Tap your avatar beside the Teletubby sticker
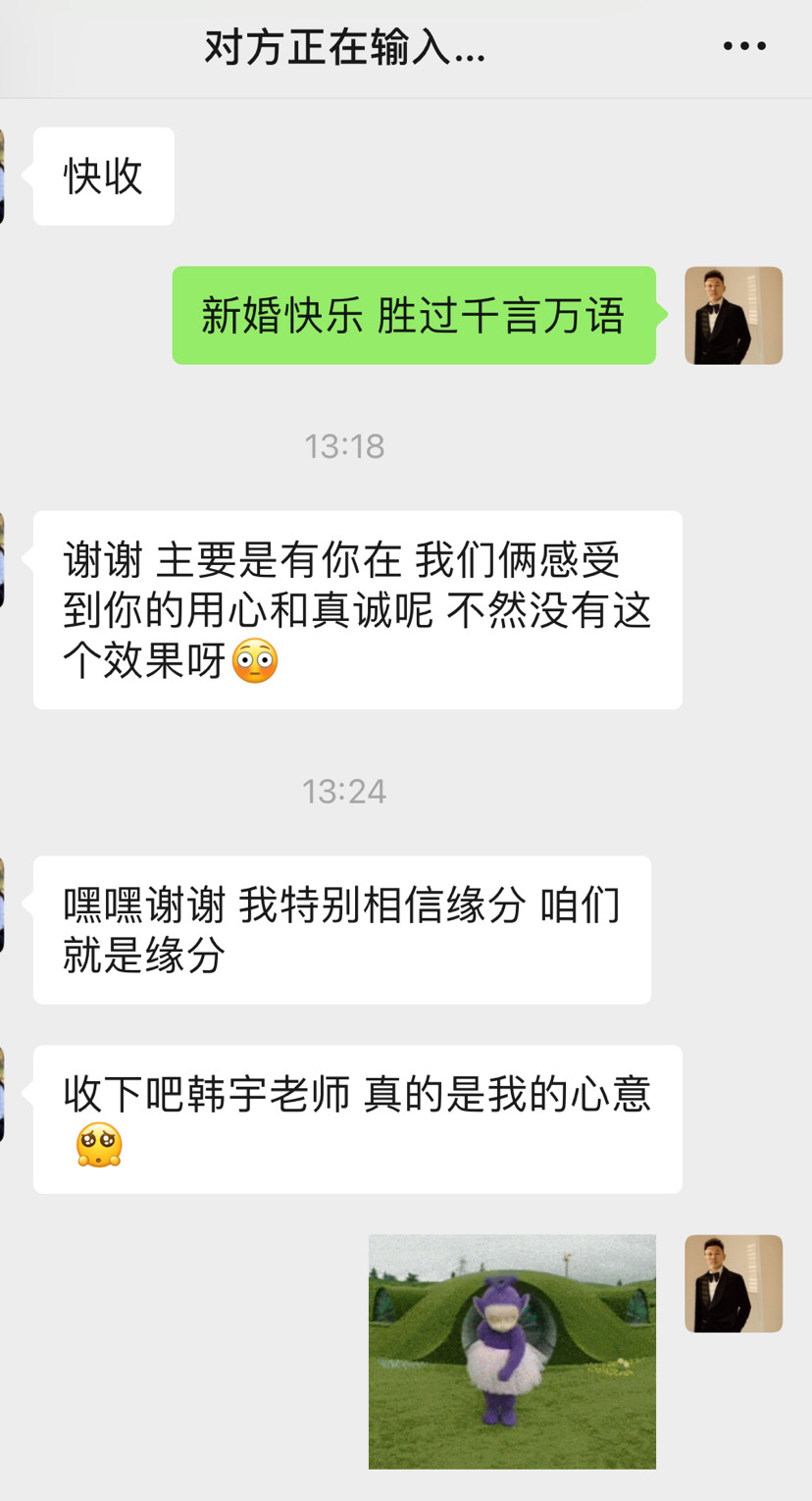The width and height of the screenshot is (812, 1501). [x=734, y=1283]
